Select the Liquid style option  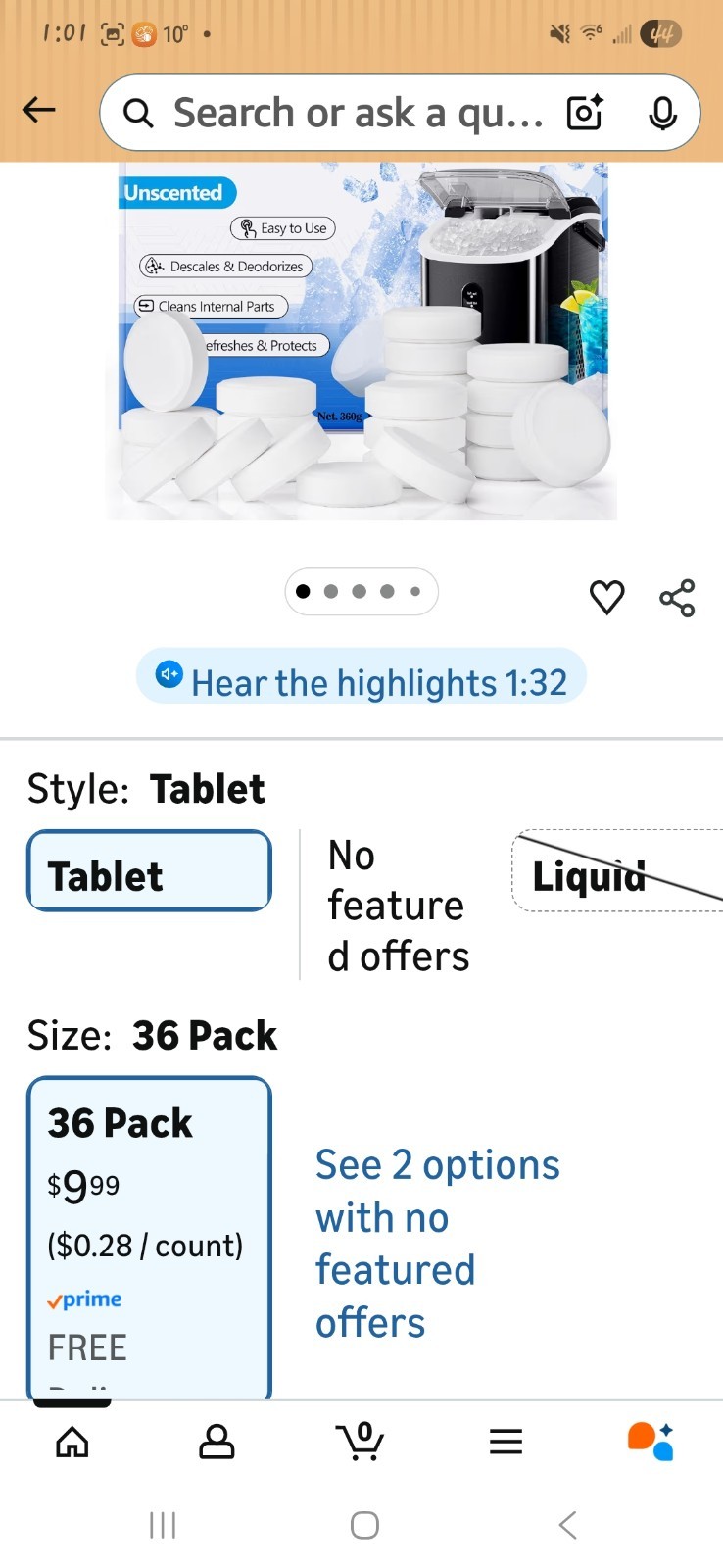[x=617, y=871]
